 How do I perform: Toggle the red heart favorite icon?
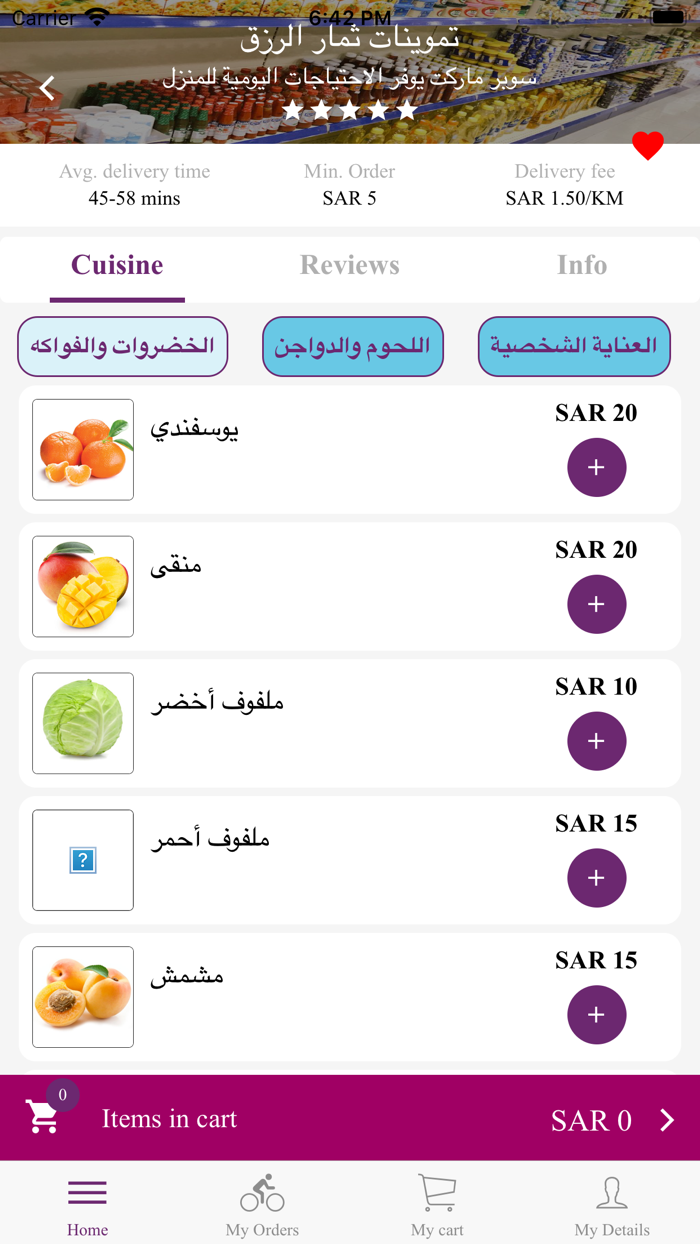[x=647, y=147]
